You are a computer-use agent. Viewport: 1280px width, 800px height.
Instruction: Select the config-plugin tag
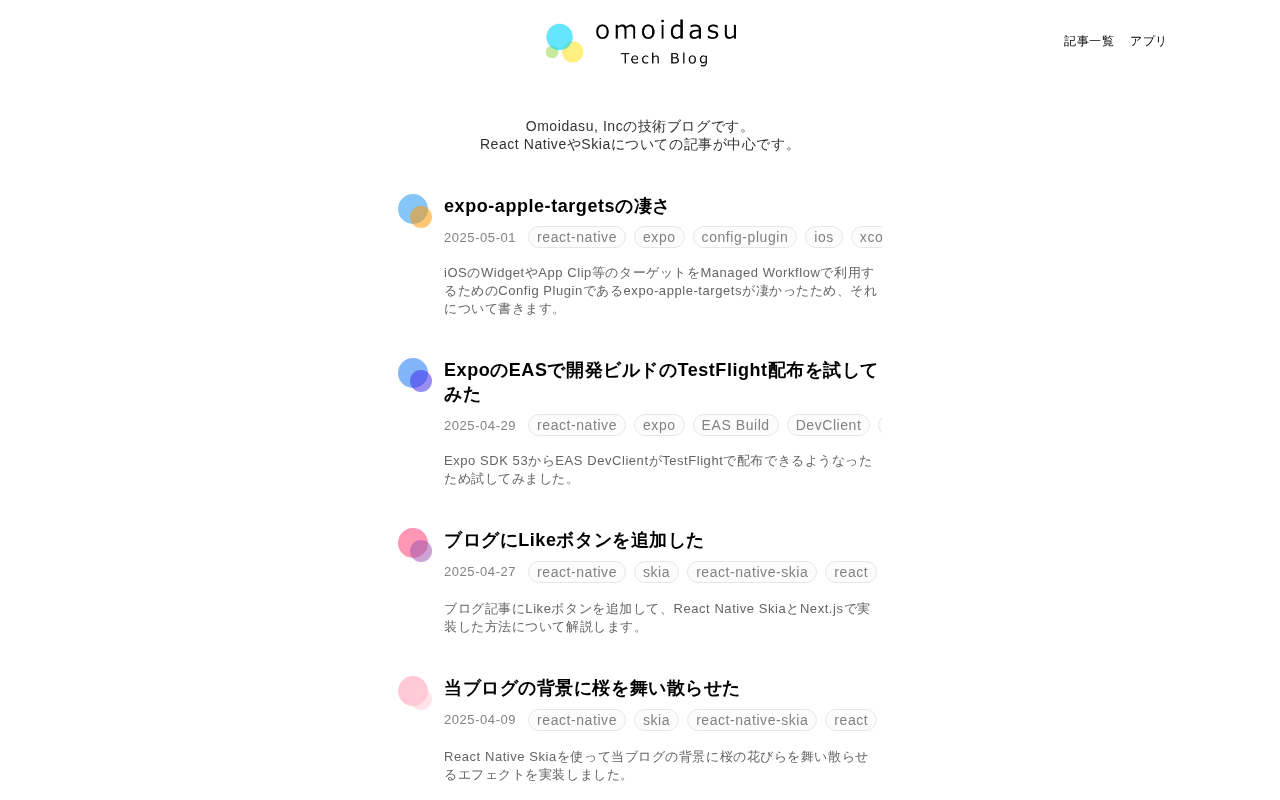coord(744,237)
